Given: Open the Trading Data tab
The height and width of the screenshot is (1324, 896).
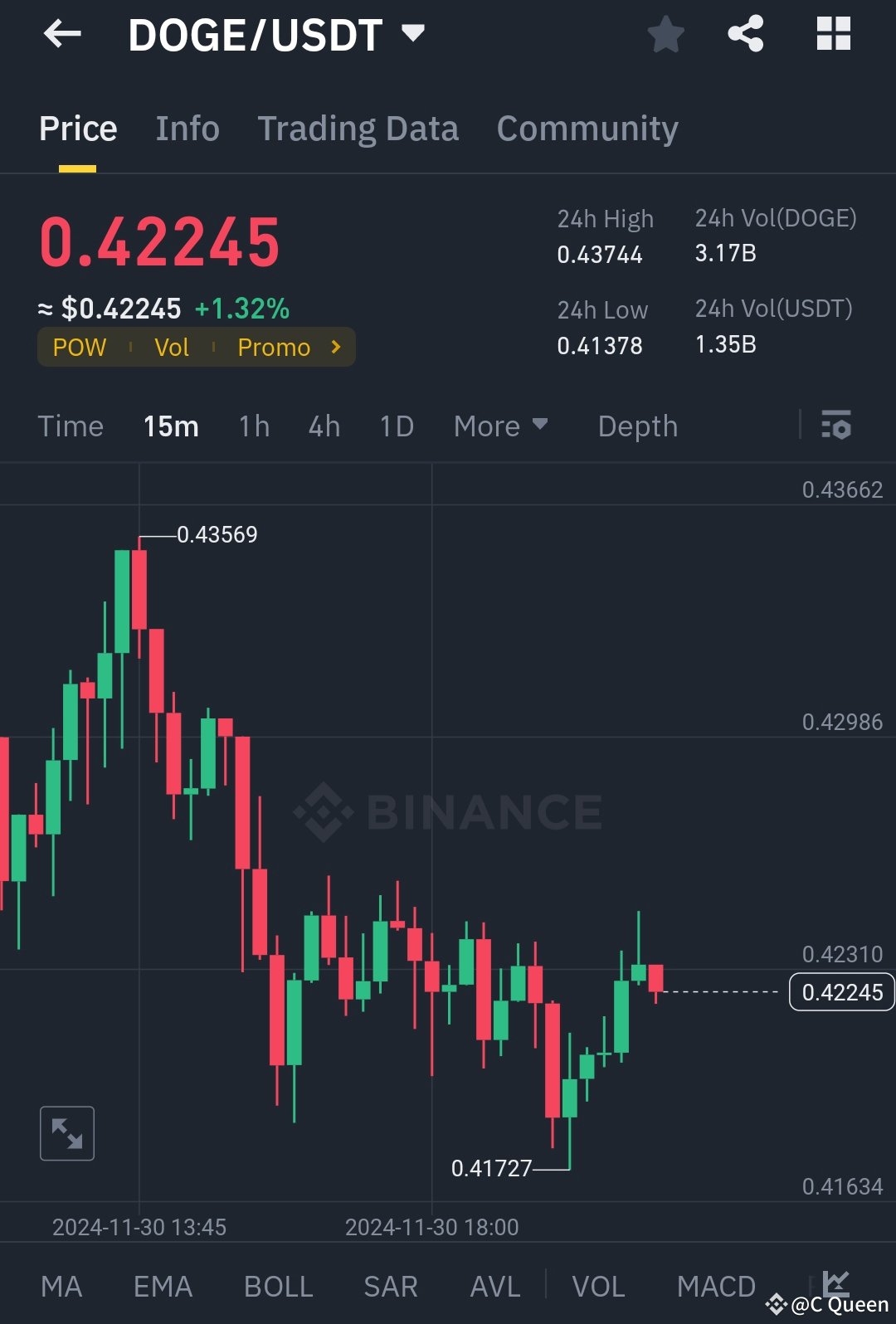Looking at the screenshot, I should tap(358, 128).
